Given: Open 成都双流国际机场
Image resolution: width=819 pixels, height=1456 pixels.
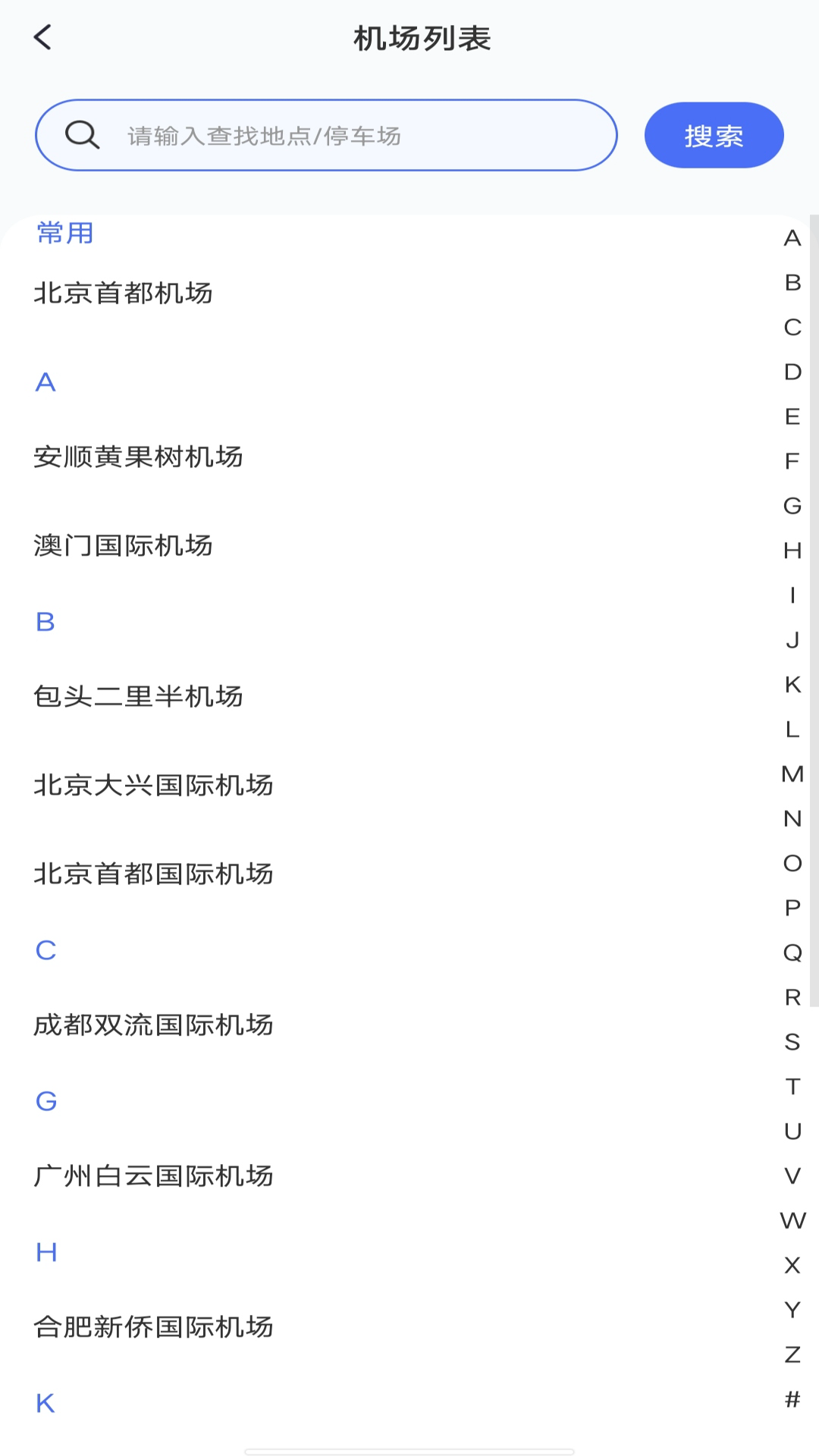Looking at the screenshot, I should point(153,1025).
